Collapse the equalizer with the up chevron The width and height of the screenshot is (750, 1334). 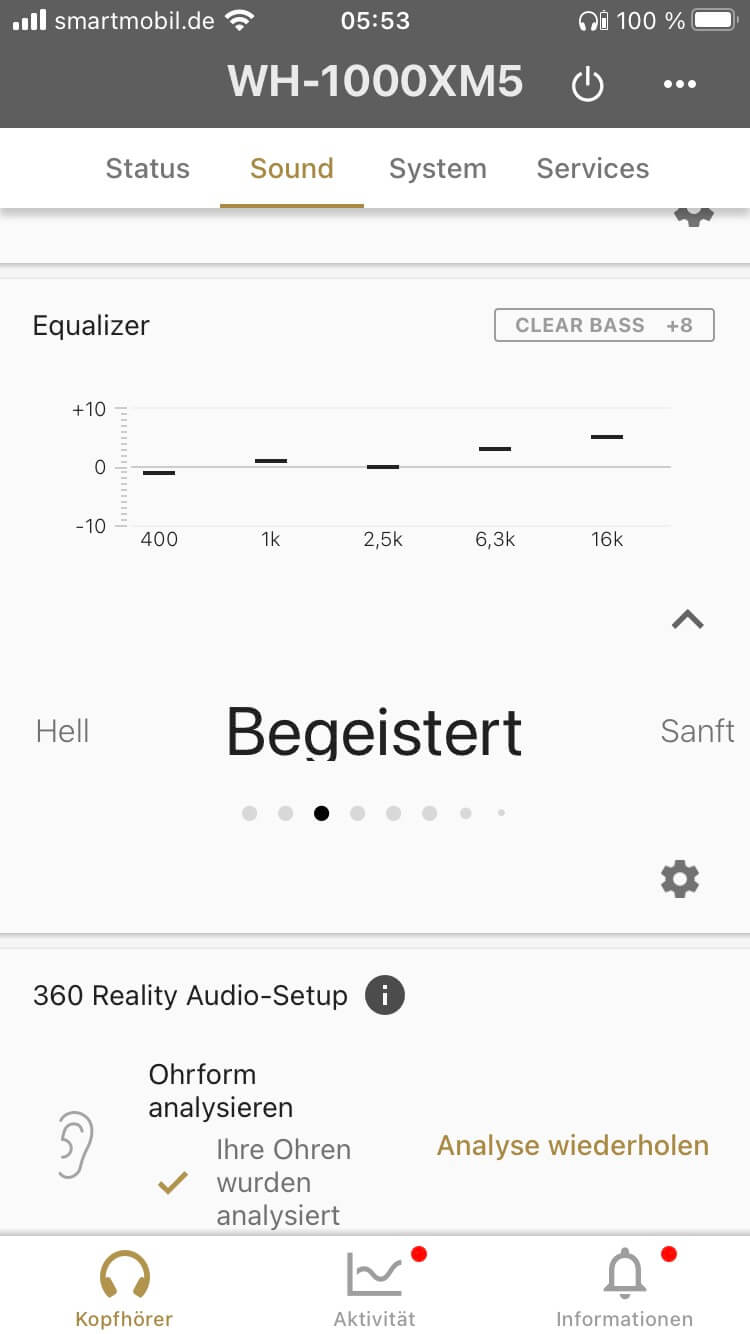click(687, 620)
